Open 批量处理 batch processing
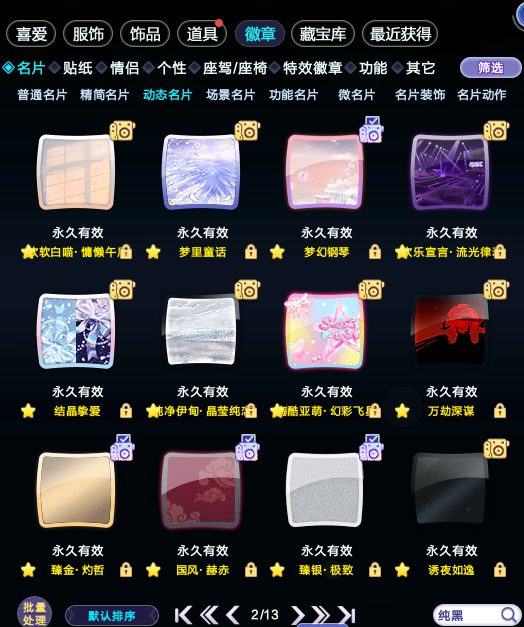Image resolution: width=524 pixels, height=627 pixels. tap(34, 613)
